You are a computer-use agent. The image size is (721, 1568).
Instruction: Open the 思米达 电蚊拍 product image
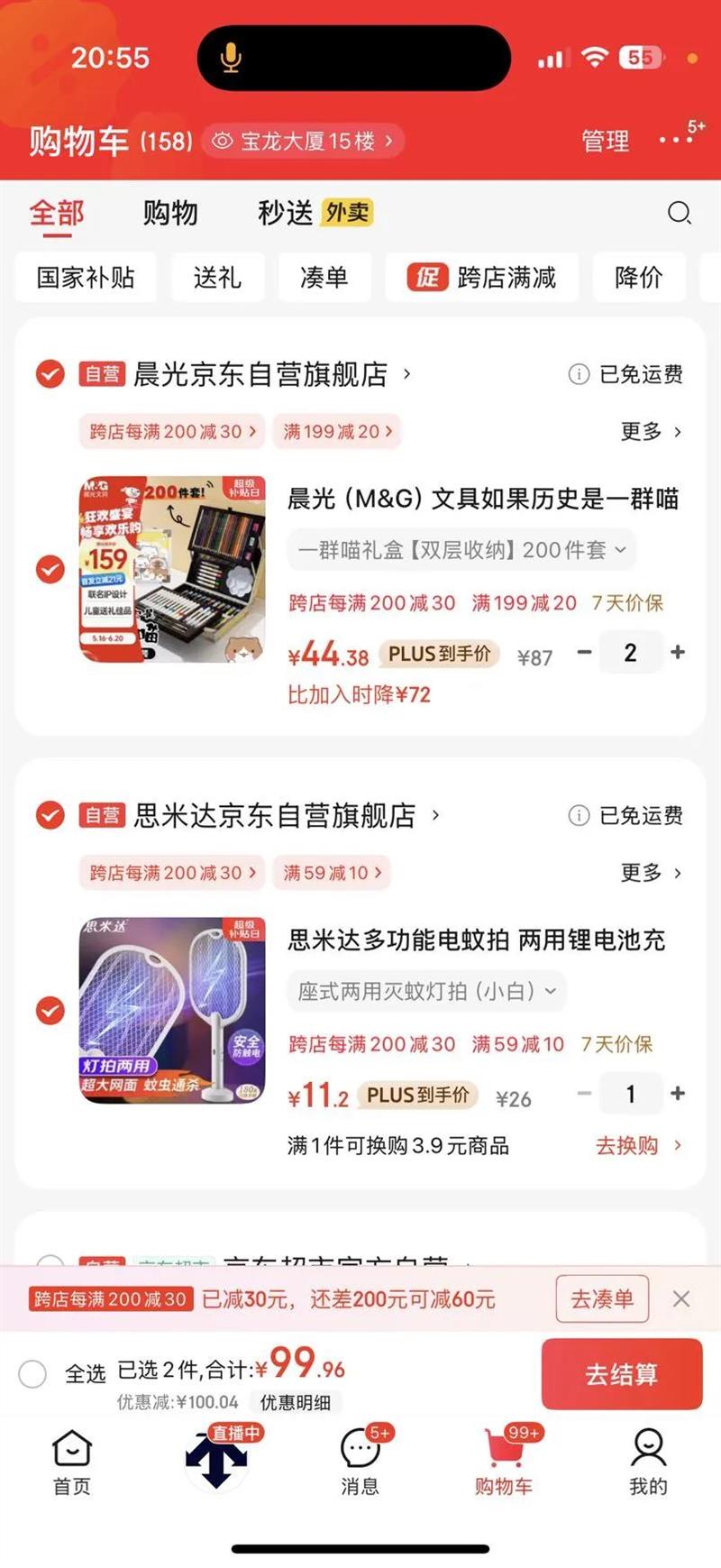pyautogui.click(x=172, y=1010)
